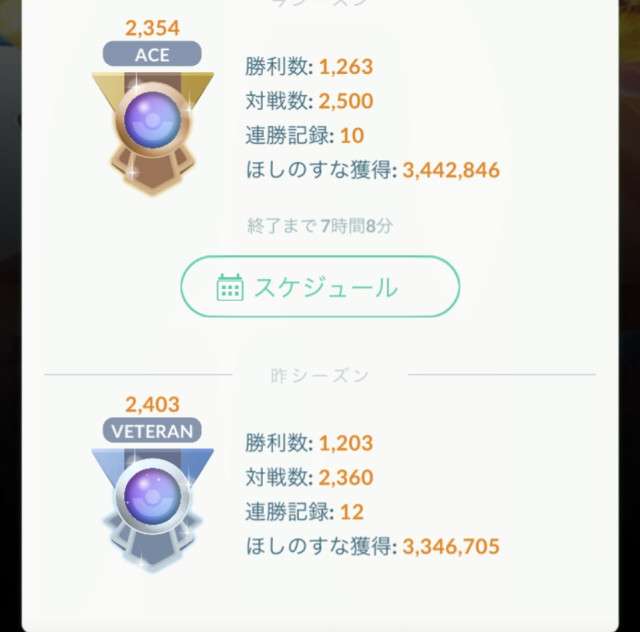Screen dimensions: 640x632
Task: Open the スケジュール schedule button
Action: (x=319, y=288)
